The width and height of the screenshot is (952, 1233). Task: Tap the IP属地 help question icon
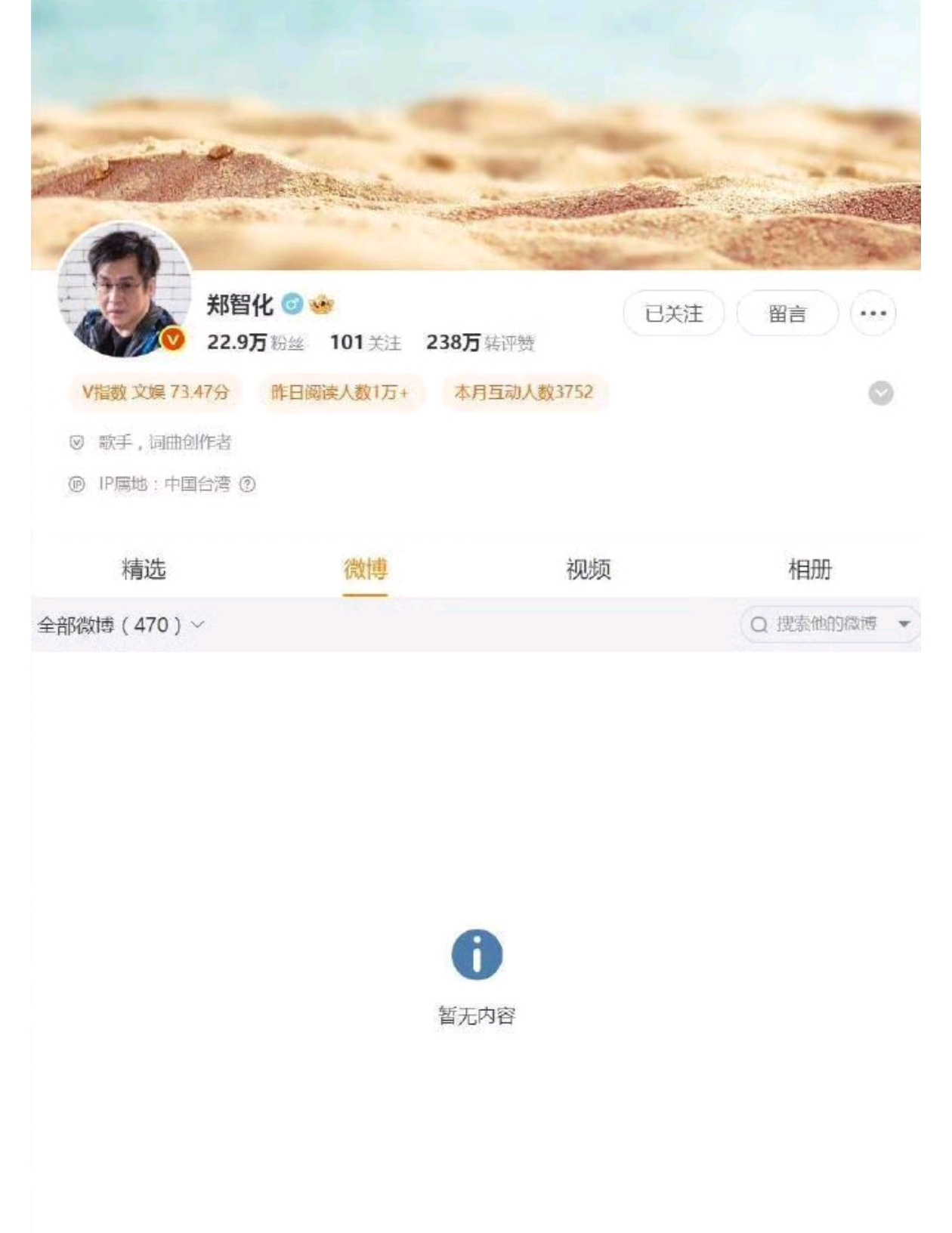(x=247, y=484)
